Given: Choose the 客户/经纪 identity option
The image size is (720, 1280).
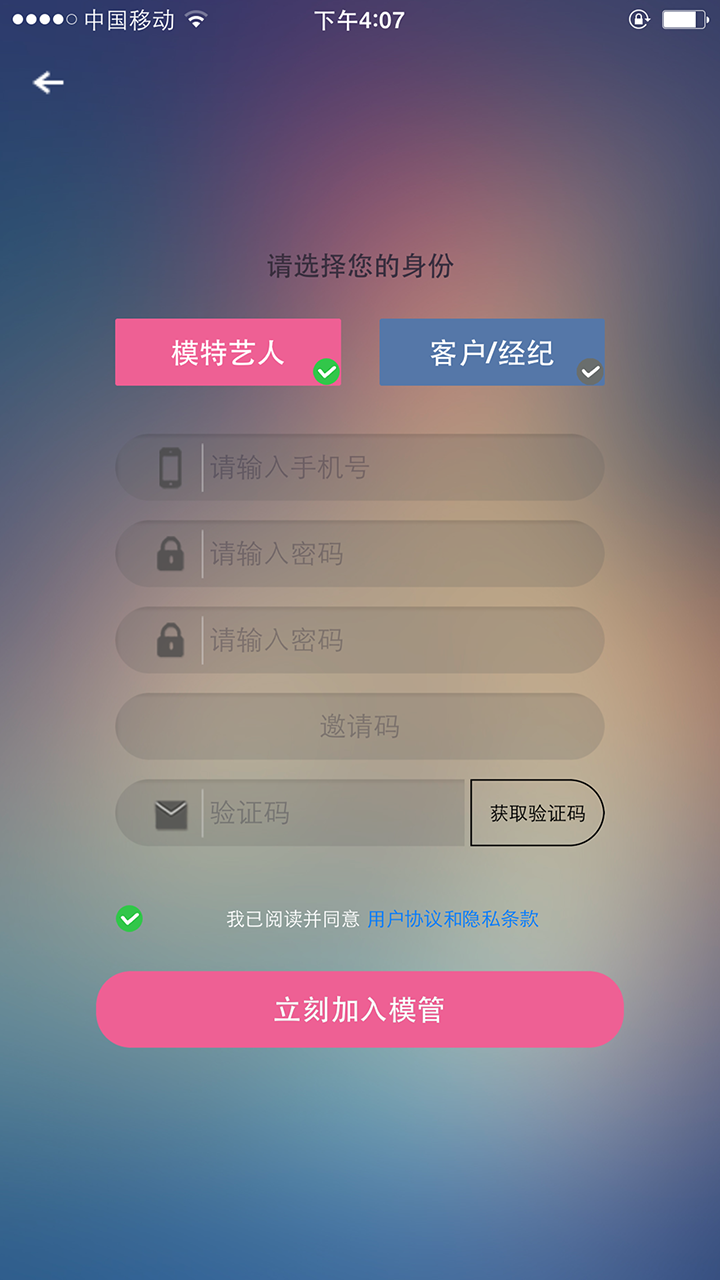Looking at the screenshot, I should coord(491,353).
